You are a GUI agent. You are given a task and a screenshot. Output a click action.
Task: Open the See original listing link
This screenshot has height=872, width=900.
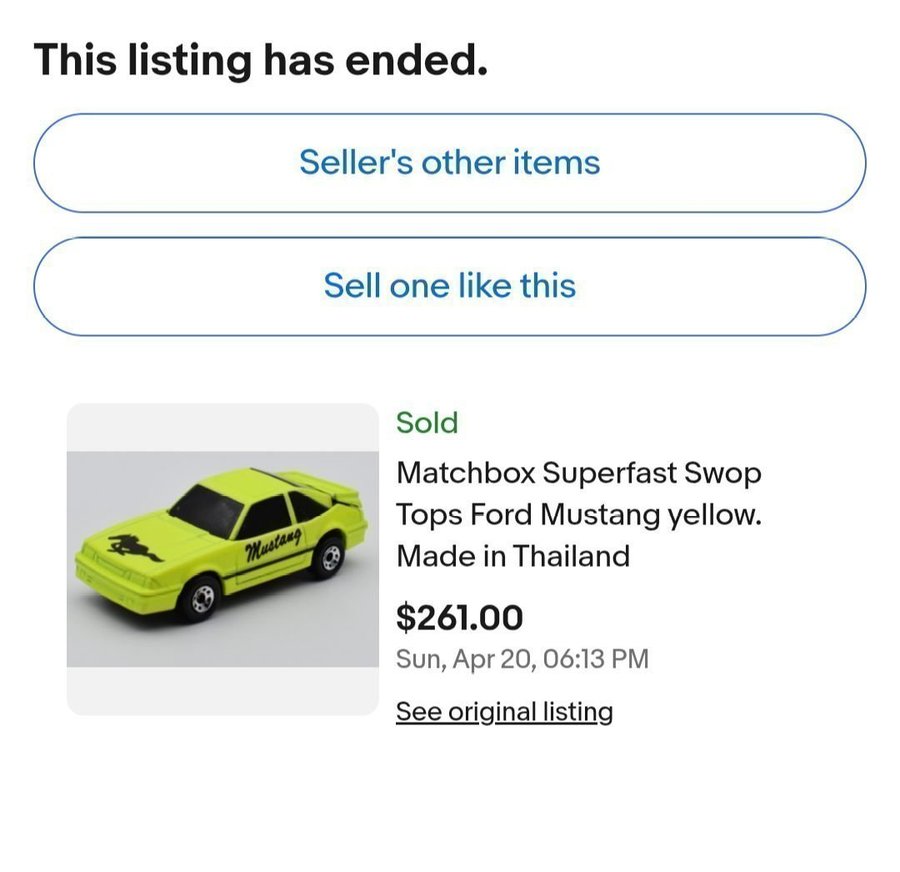(504, 712)
